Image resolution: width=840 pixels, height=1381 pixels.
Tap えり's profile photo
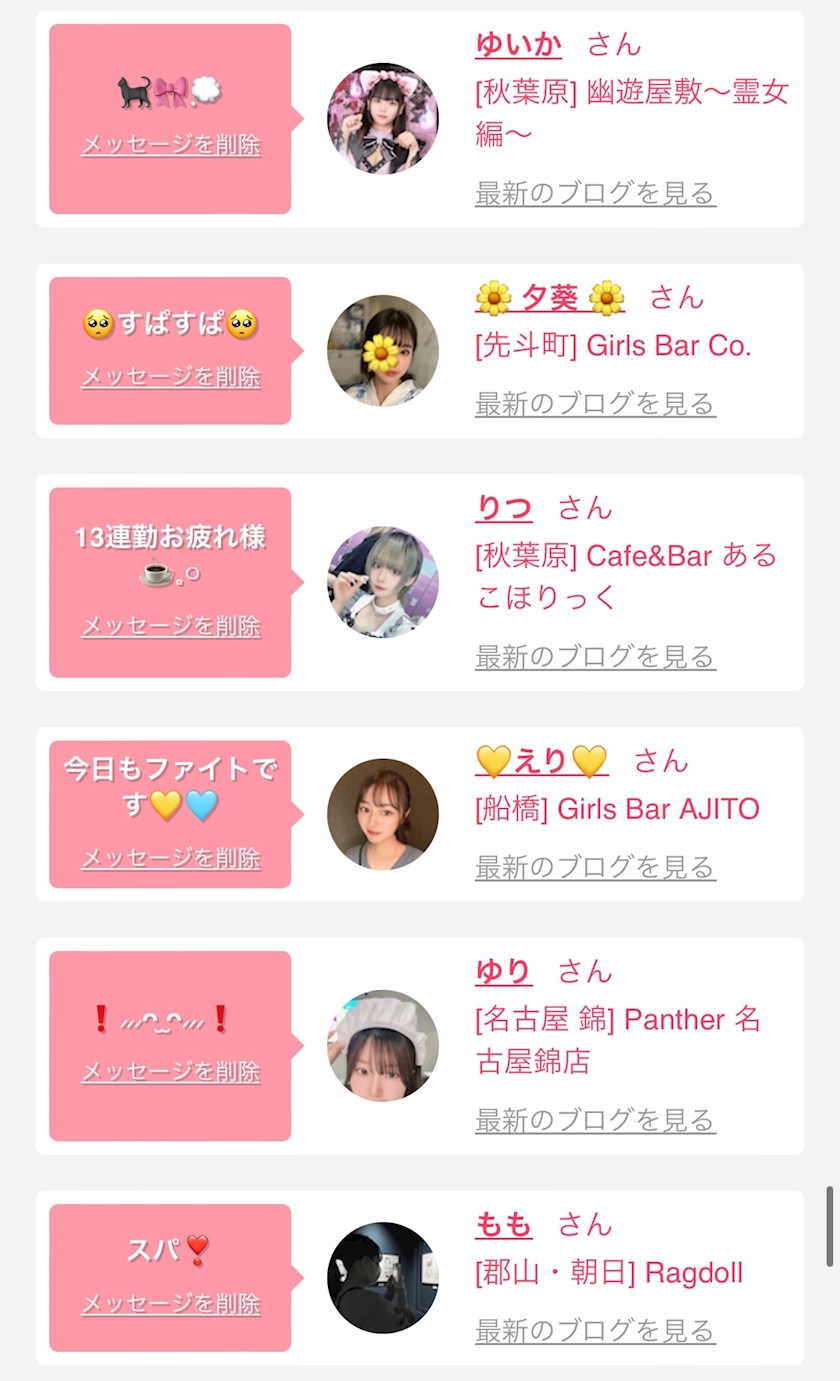coord(383,814)
